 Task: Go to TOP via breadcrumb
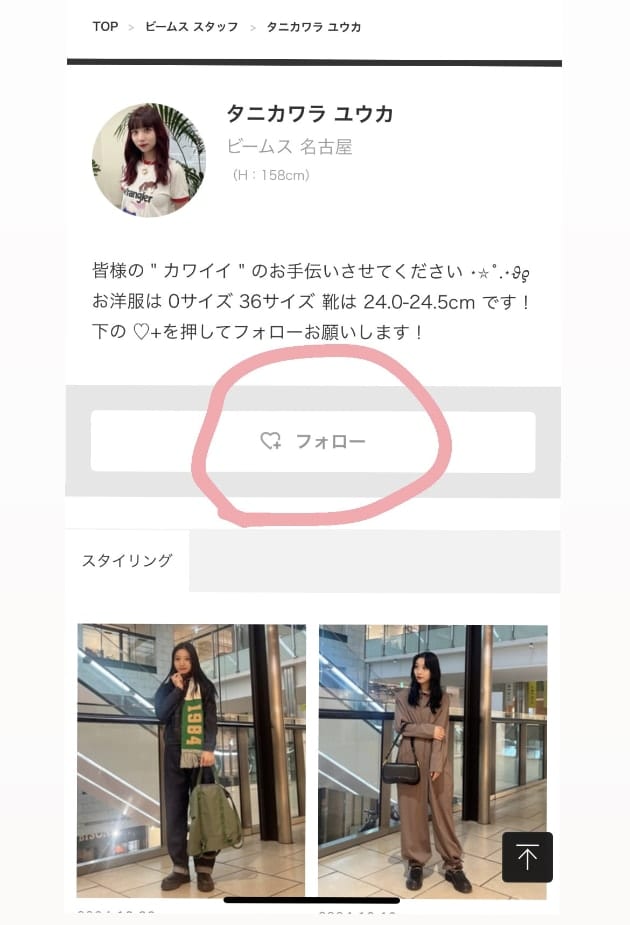(105, 27)
